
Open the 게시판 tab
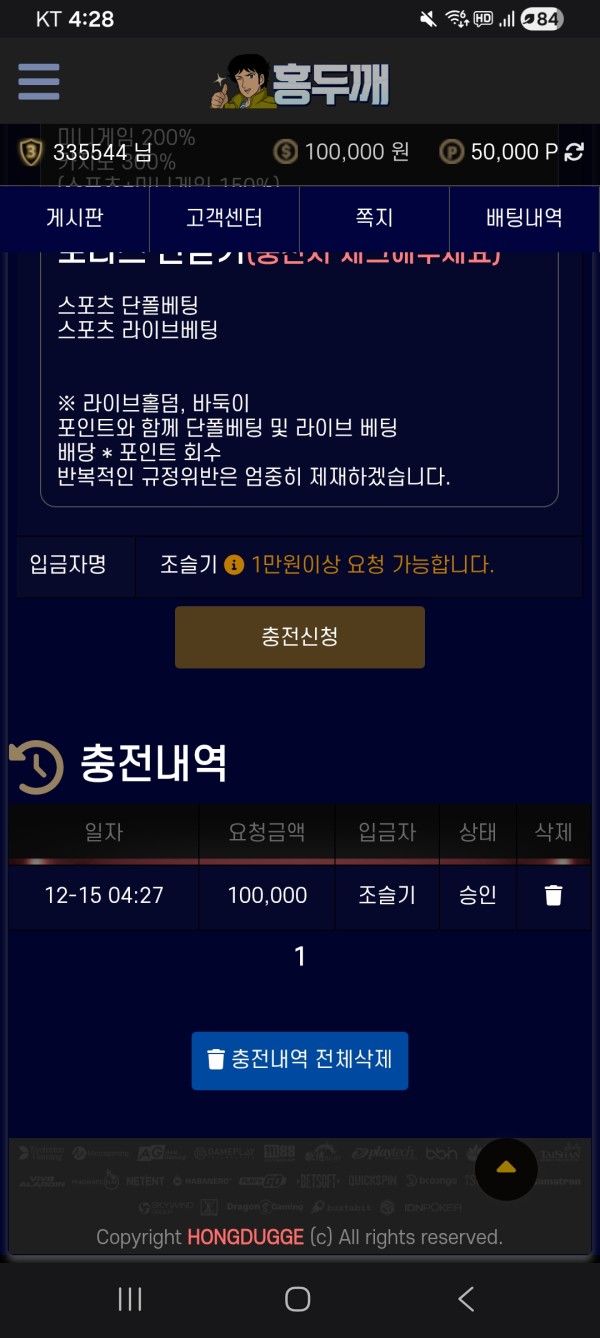[75, 217]
